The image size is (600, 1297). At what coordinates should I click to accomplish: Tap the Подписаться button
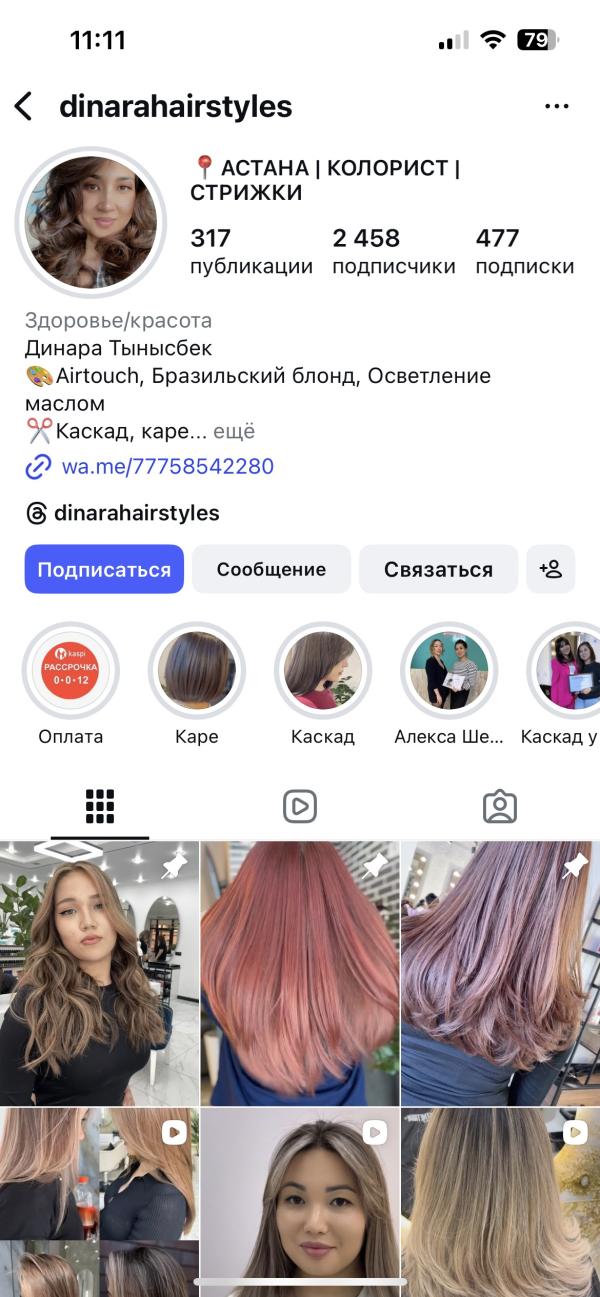coord(104,569)
